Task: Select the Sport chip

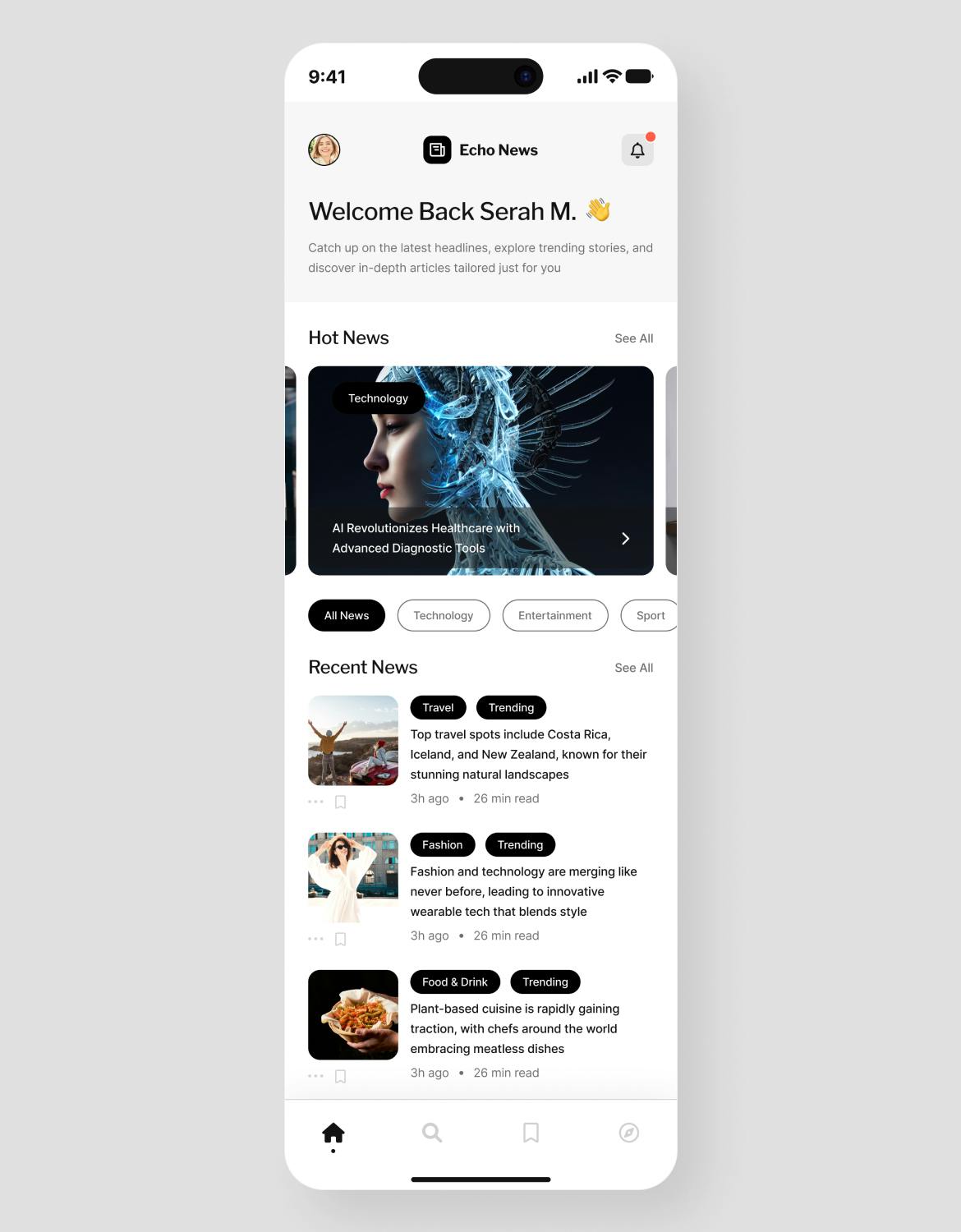Action: click(650, 615)
